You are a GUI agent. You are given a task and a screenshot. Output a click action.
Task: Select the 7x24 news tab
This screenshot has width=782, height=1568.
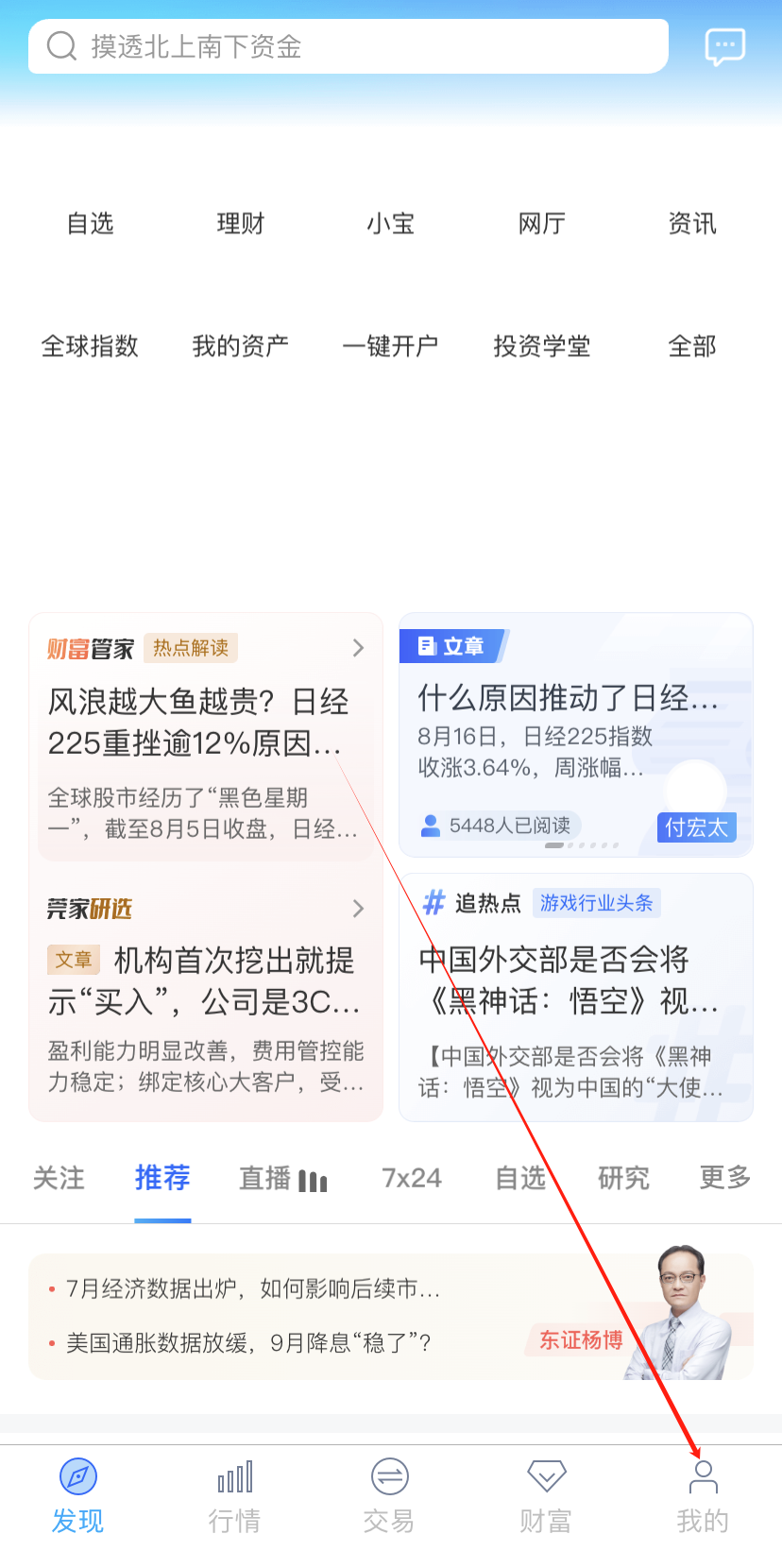pyautogui.click(x=411, y=1178)
